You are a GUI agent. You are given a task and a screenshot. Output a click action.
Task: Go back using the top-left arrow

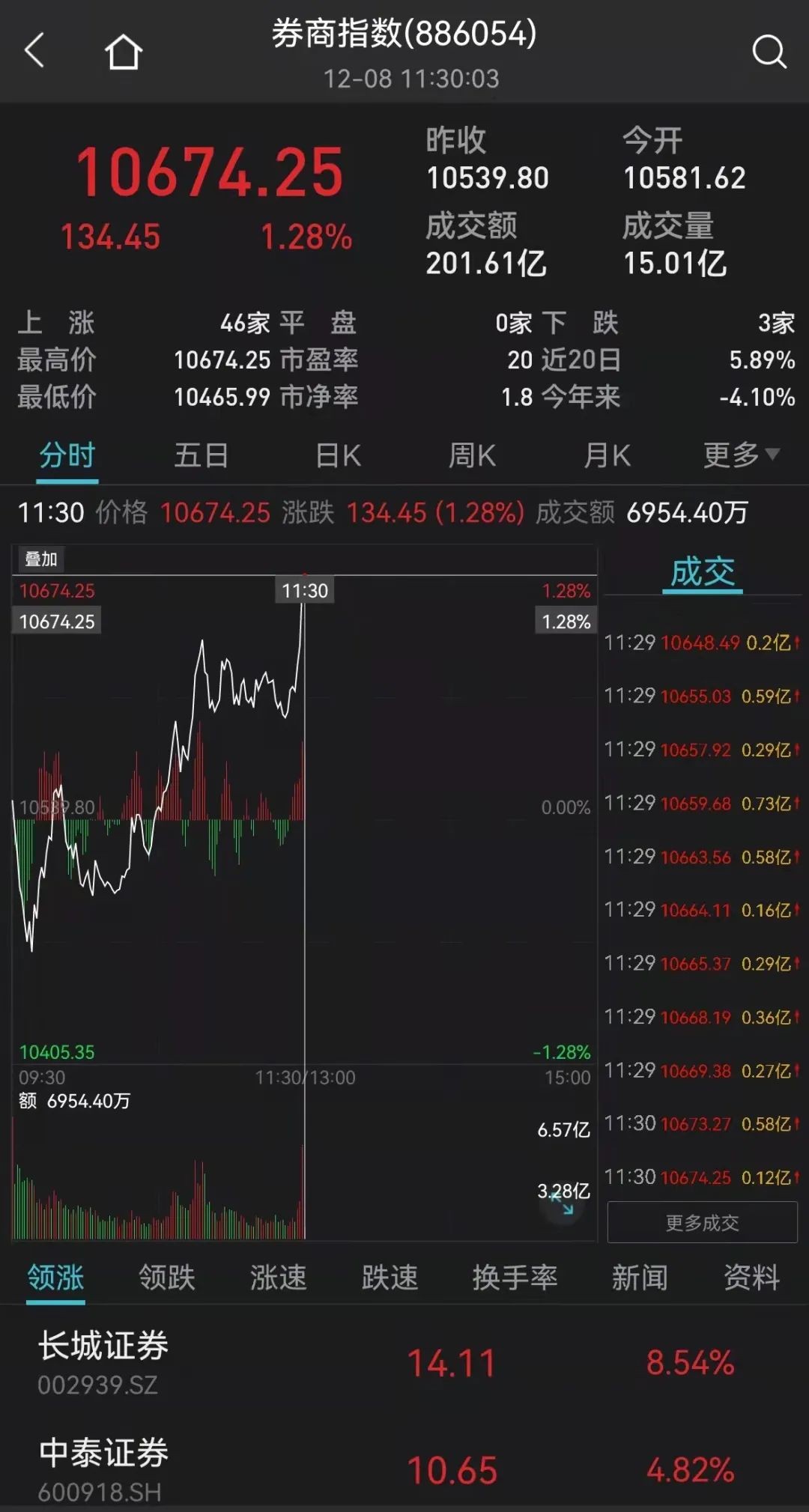click(35, 51)
